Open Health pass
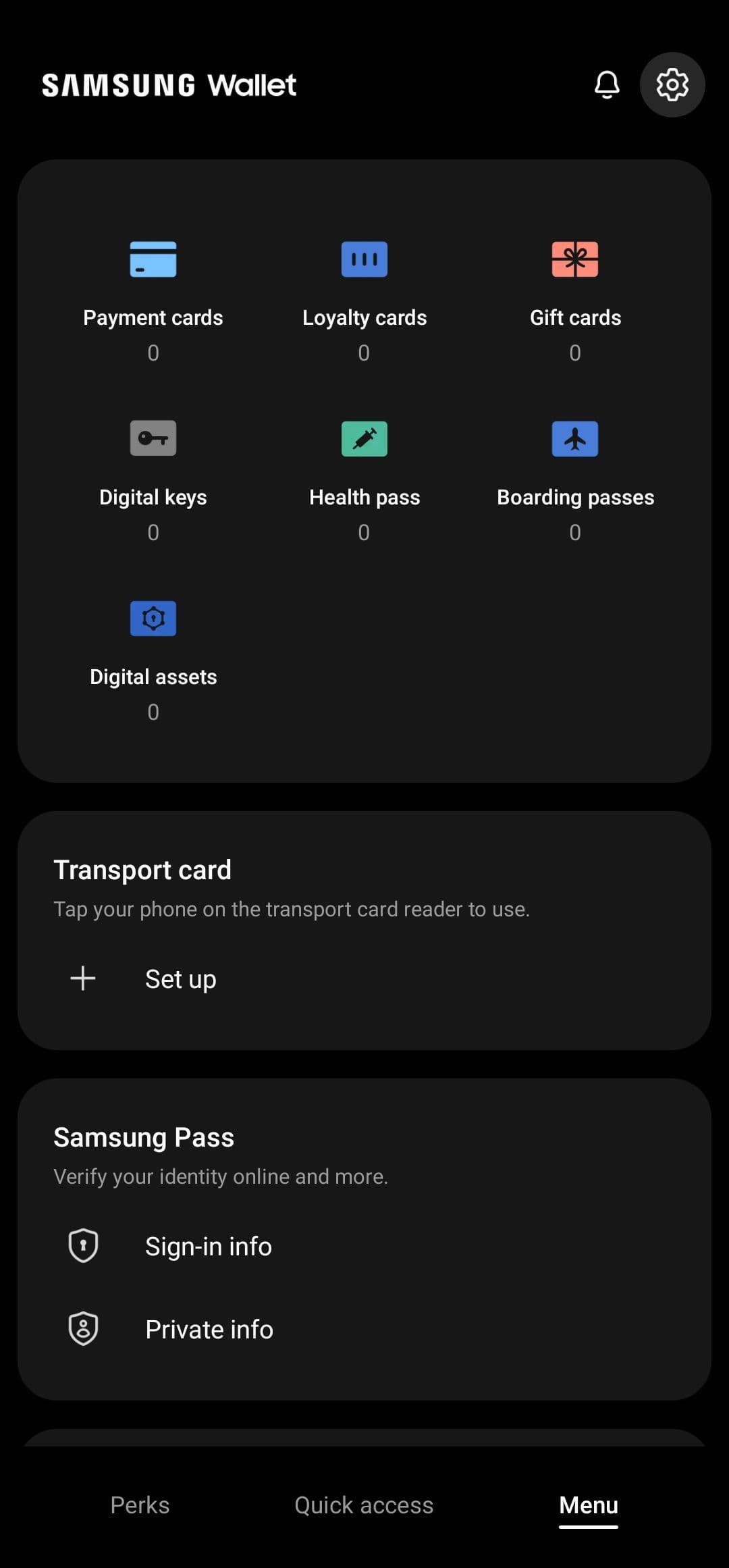 pyautogui.click(x=364, y=477)
